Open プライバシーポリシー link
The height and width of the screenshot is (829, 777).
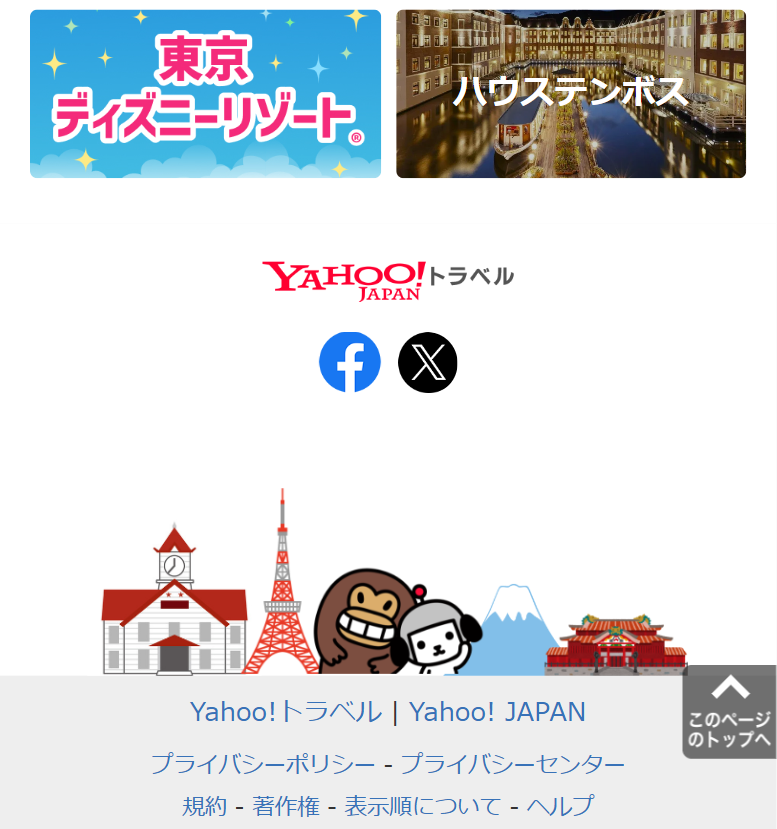click(263, 764)
